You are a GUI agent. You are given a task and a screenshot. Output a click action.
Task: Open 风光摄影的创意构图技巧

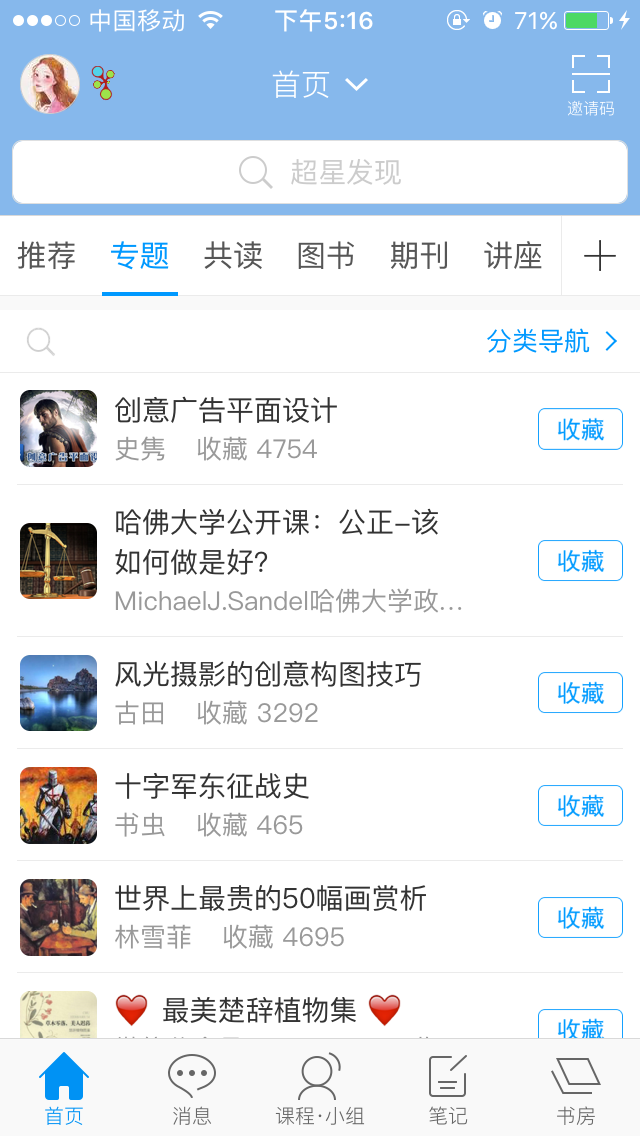point(267,674)
